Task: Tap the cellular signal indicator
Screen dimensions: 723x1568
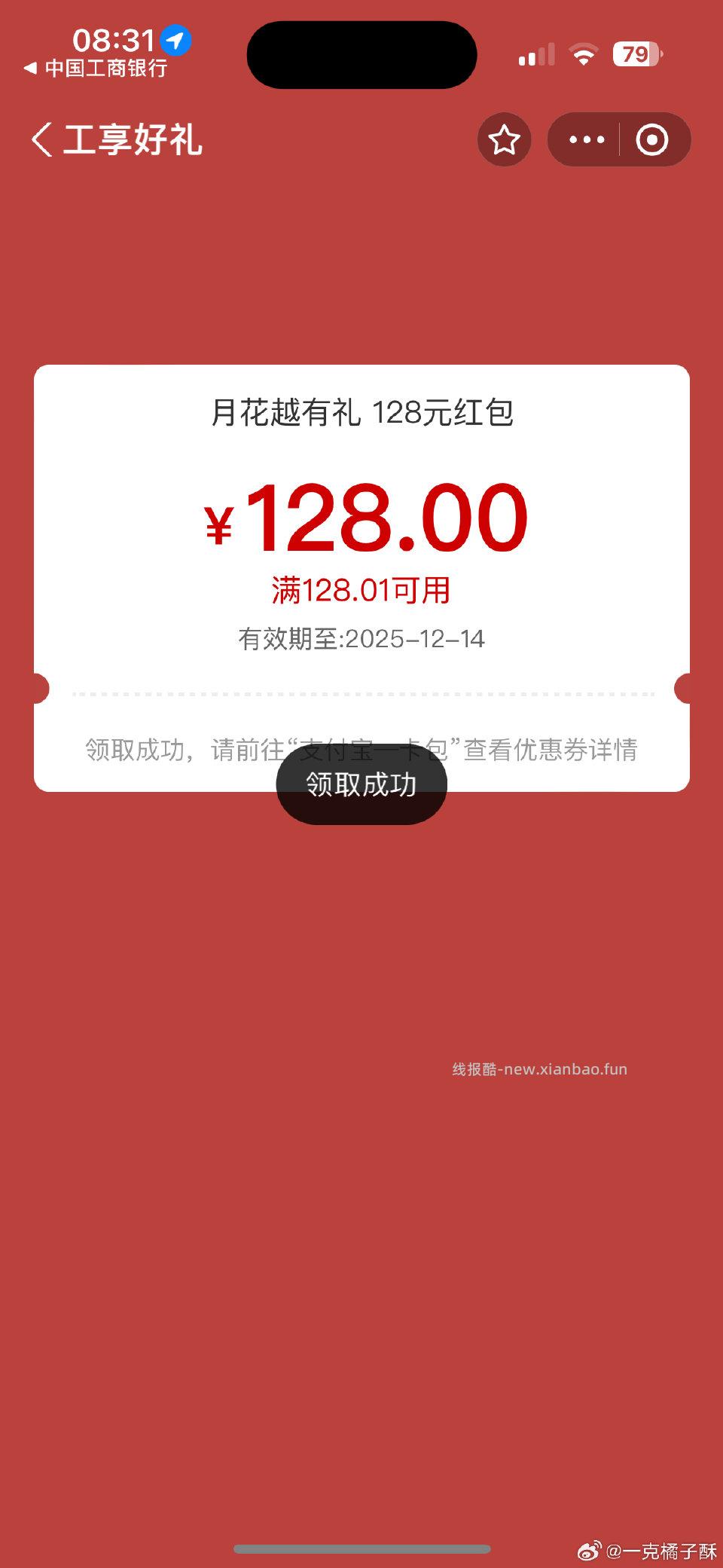Action: pyautogui.click(x=536, y=54)
